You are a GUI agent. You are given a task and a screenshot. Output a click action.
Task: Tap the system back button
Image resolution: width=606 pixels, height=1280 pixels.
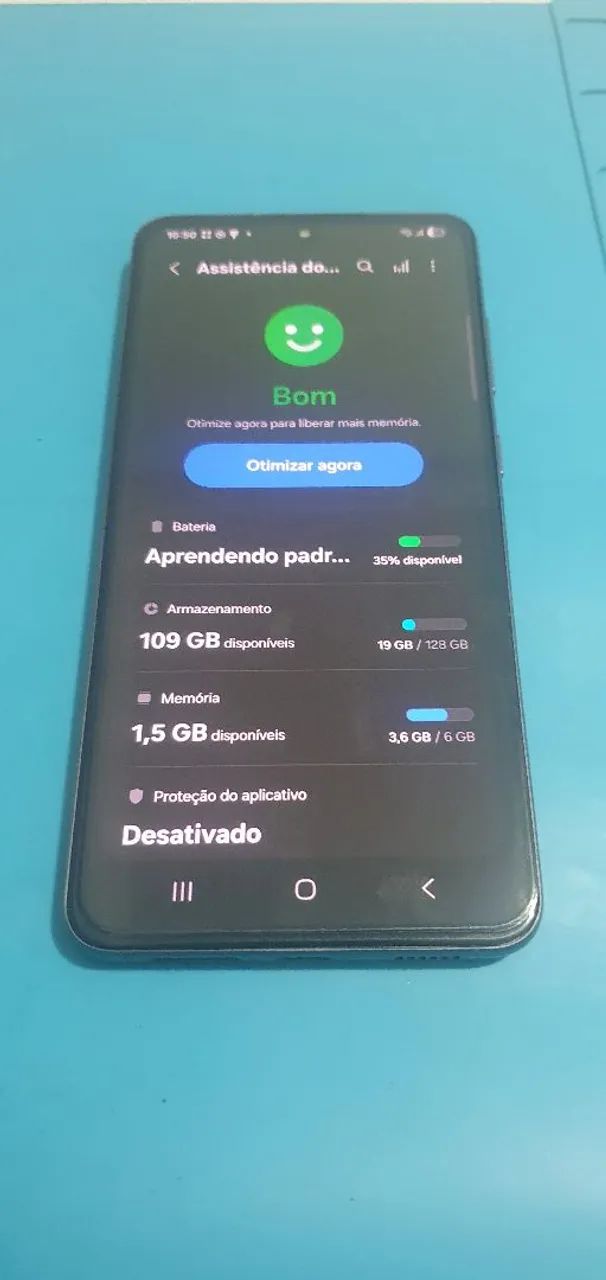(x=428, y=888)
